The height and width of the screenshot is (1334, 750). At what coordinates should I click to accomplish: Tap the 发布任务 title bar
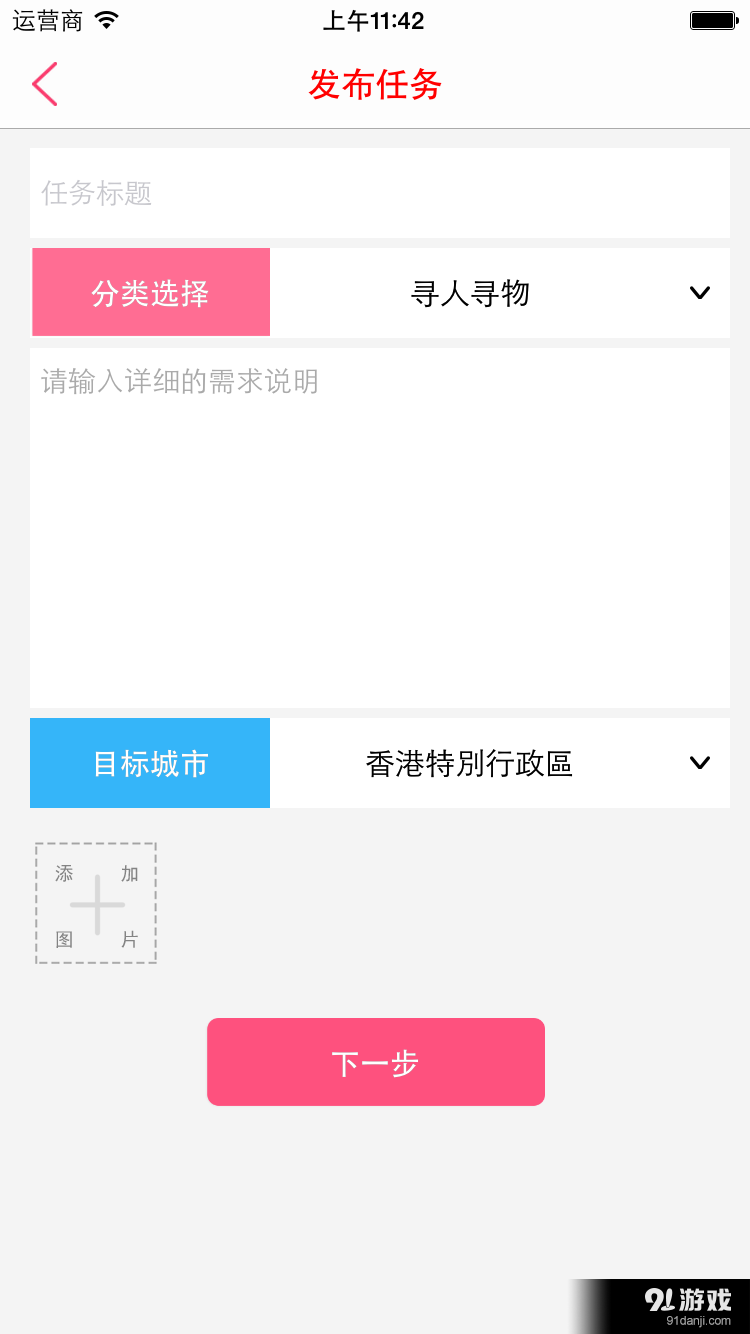(375, 85)
